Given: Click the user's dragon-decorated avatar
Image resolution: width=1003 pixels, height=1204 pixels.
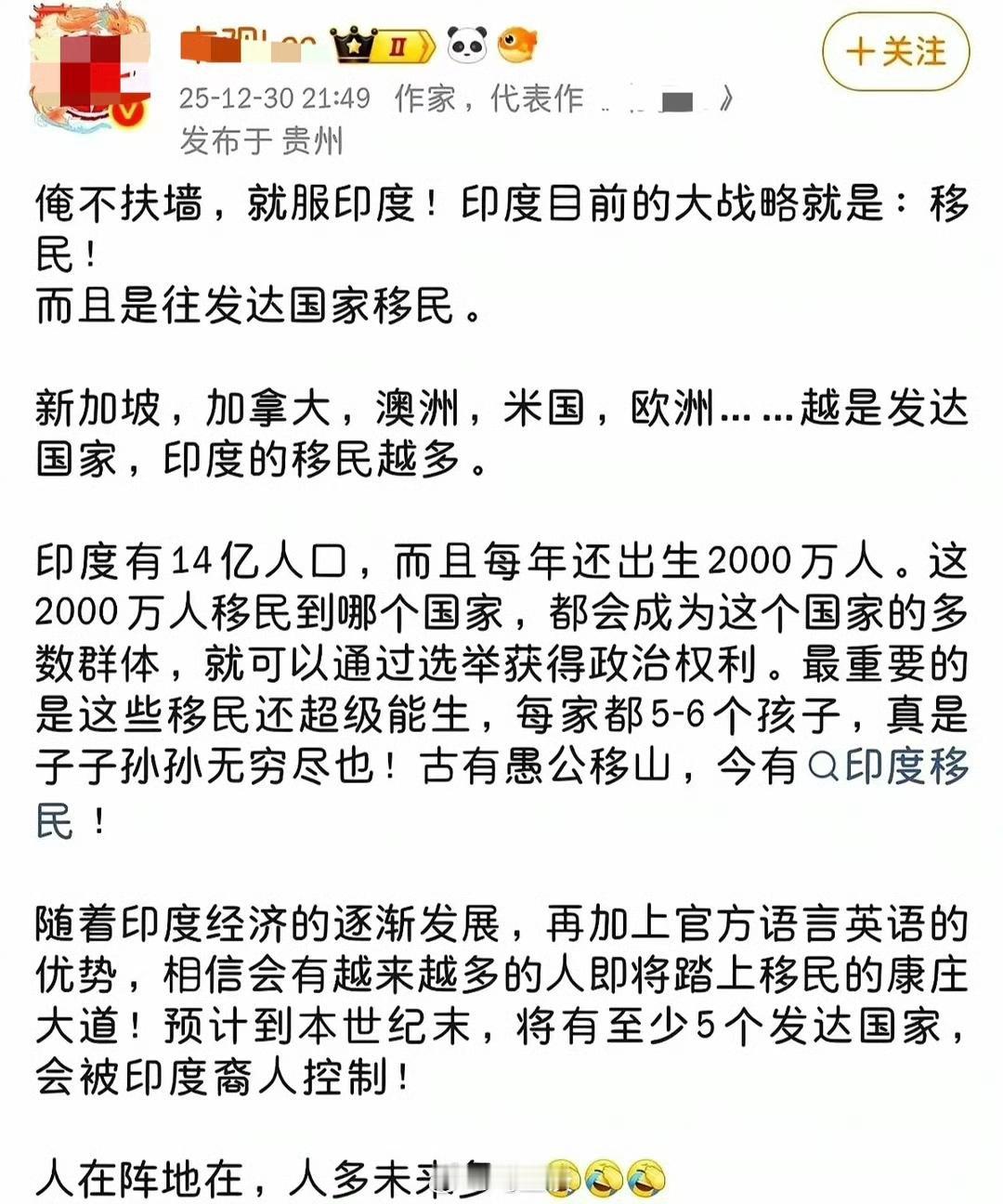Looking at the screenshot, I should pos(88,63).
